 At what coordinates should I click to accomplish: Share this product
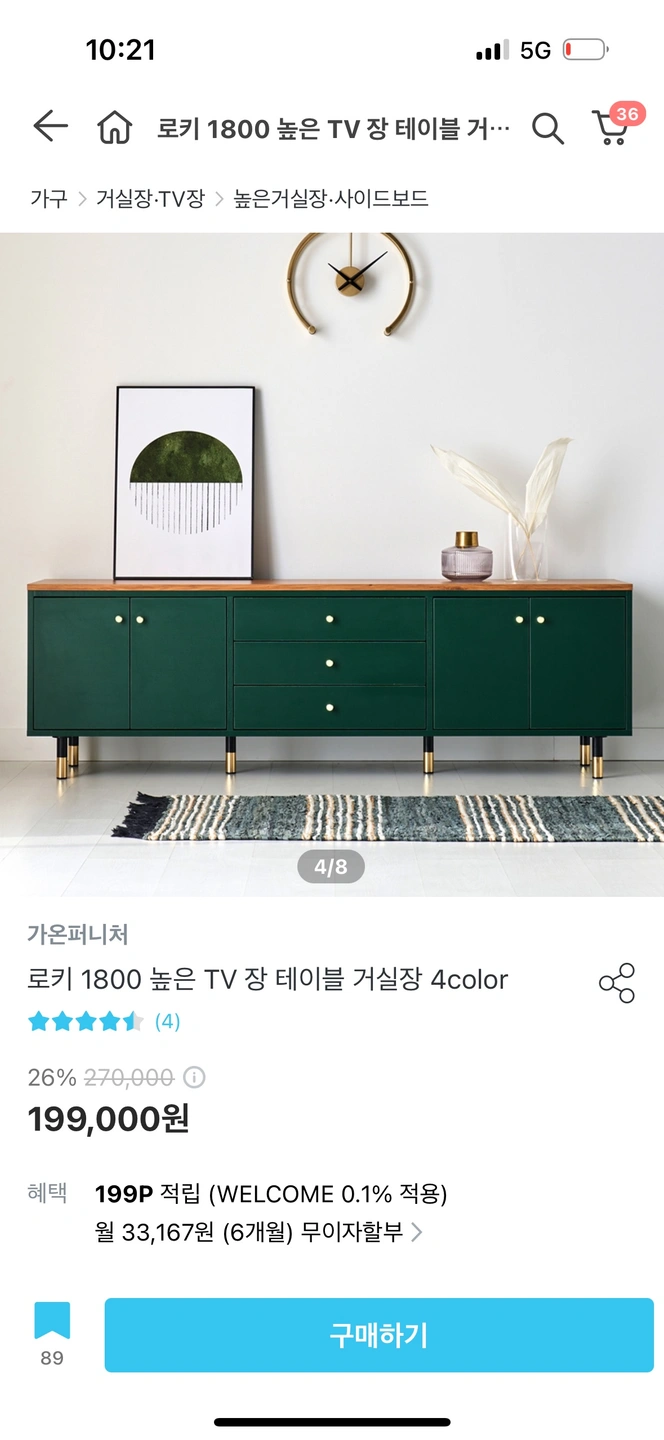pos(617,983)
